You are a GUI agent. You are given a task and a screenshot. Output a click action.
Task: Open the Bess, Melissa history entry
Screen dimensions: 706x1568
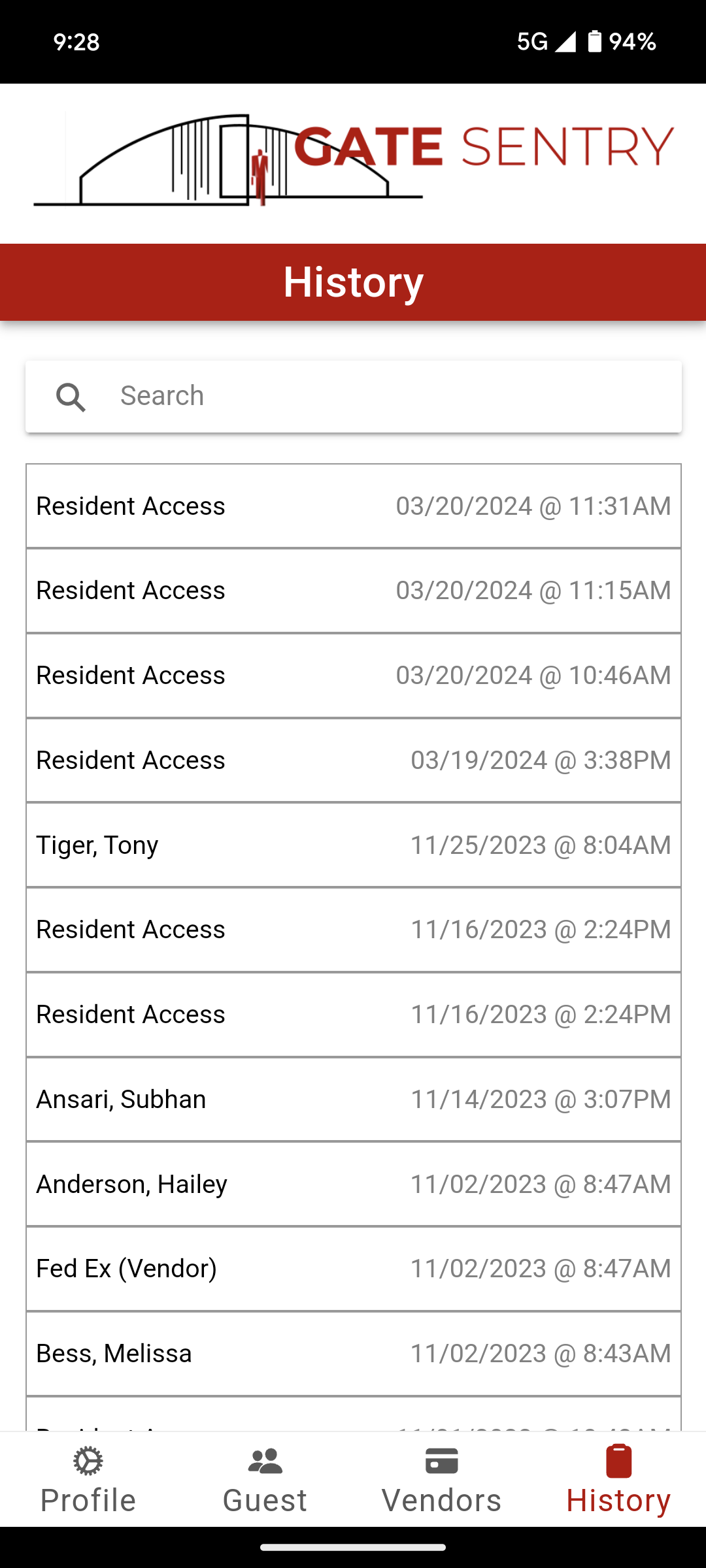point(353,1354)
